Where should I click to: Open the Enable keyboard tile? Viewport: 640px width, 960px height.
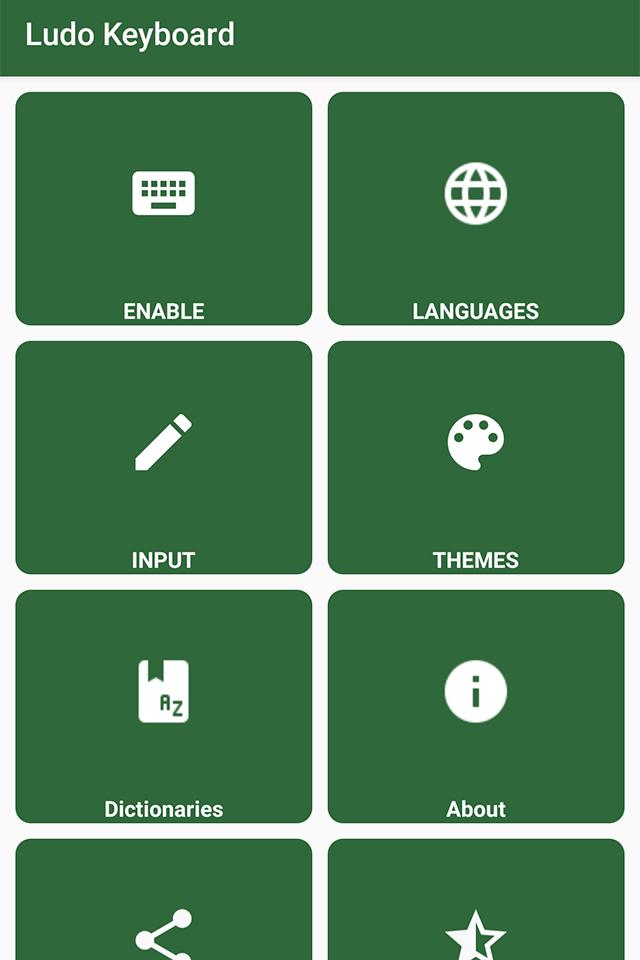click(x=163, y=208)
